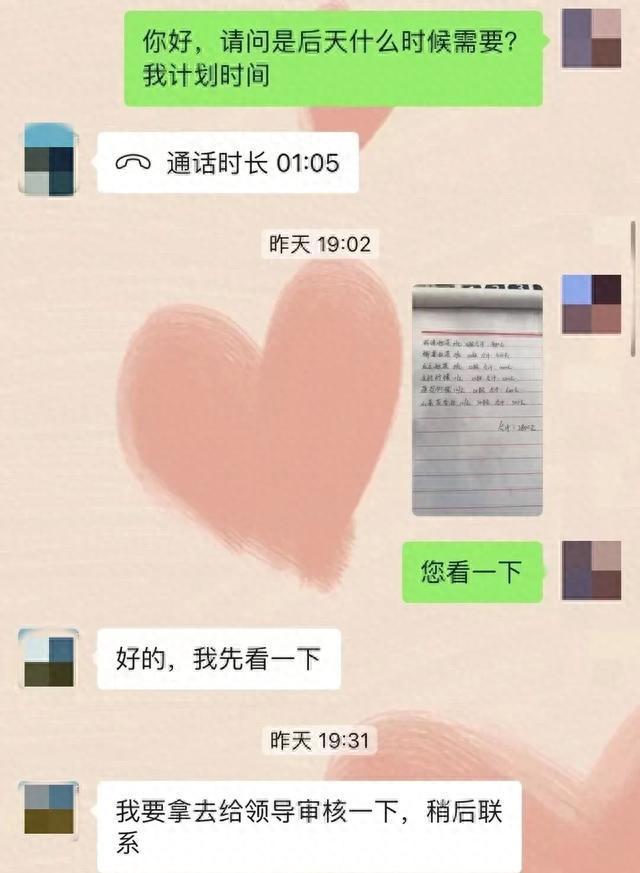Open sender avatar beside 您看一下 message
640x873 pixels.
pyautogui.click(x=591, y=571)
